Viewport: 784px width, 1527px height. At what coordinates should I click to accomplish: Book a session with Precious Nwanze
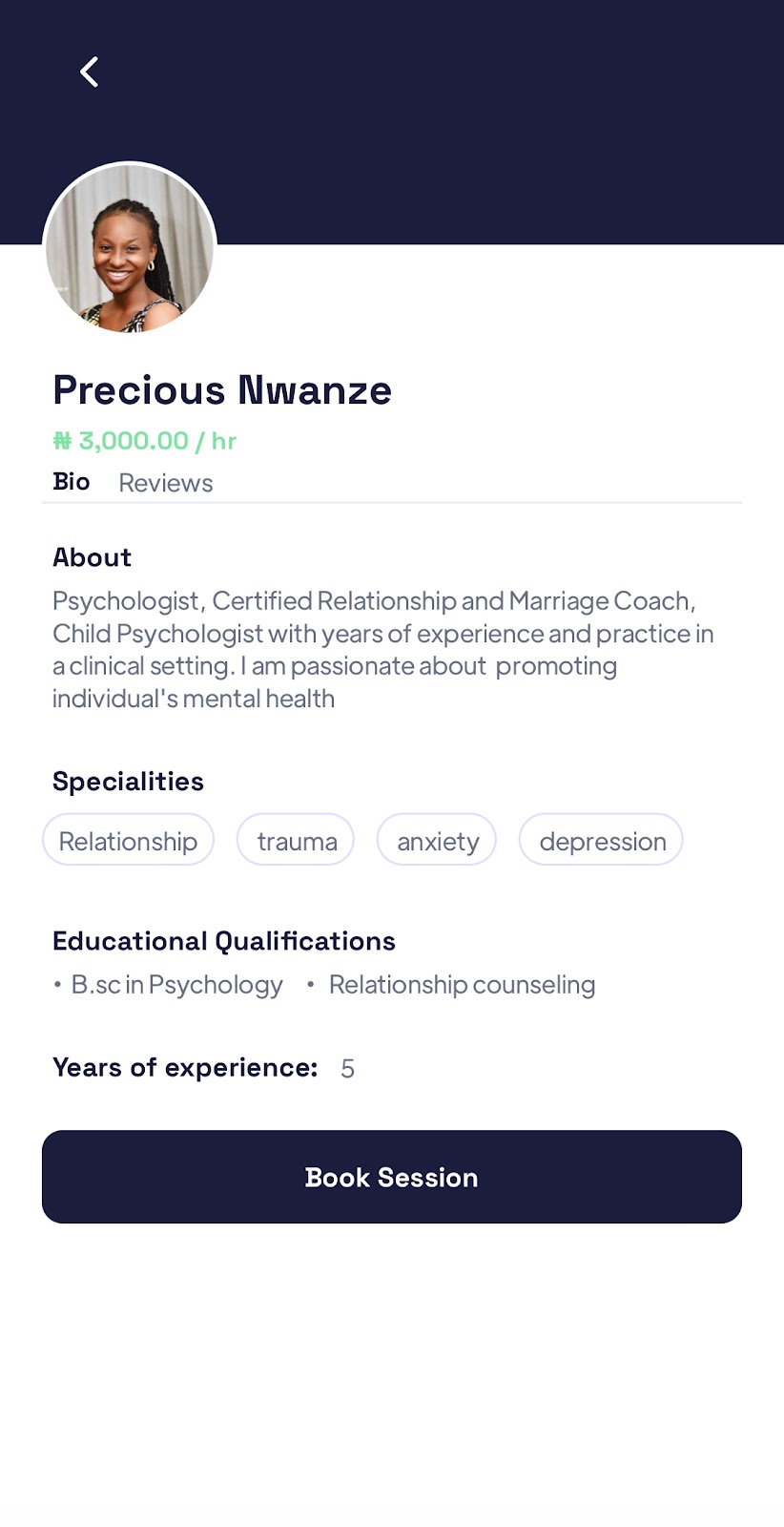coord(392,1177)
